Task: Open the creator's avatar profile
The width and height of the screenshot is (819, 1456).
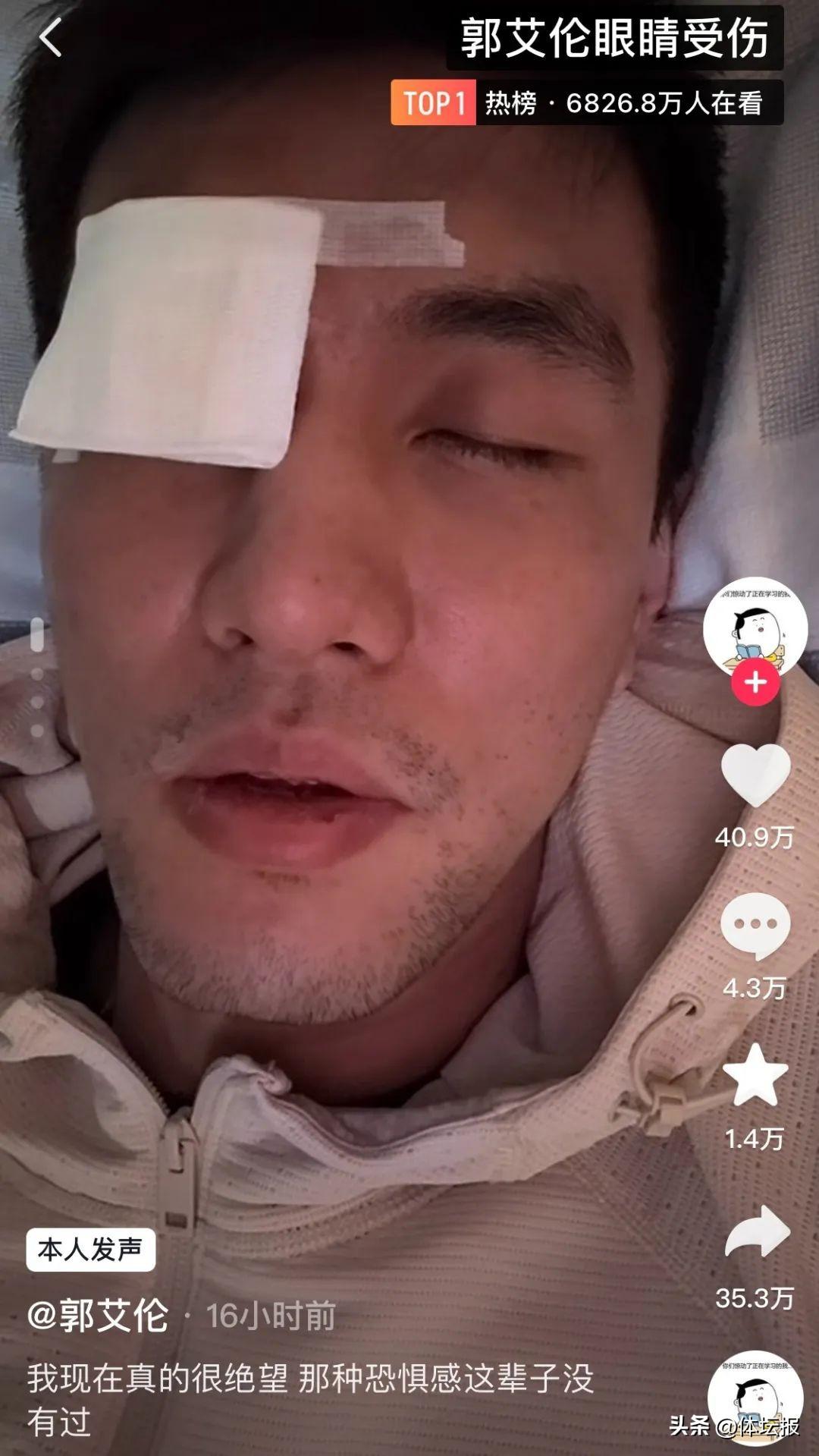Action: 755,627
